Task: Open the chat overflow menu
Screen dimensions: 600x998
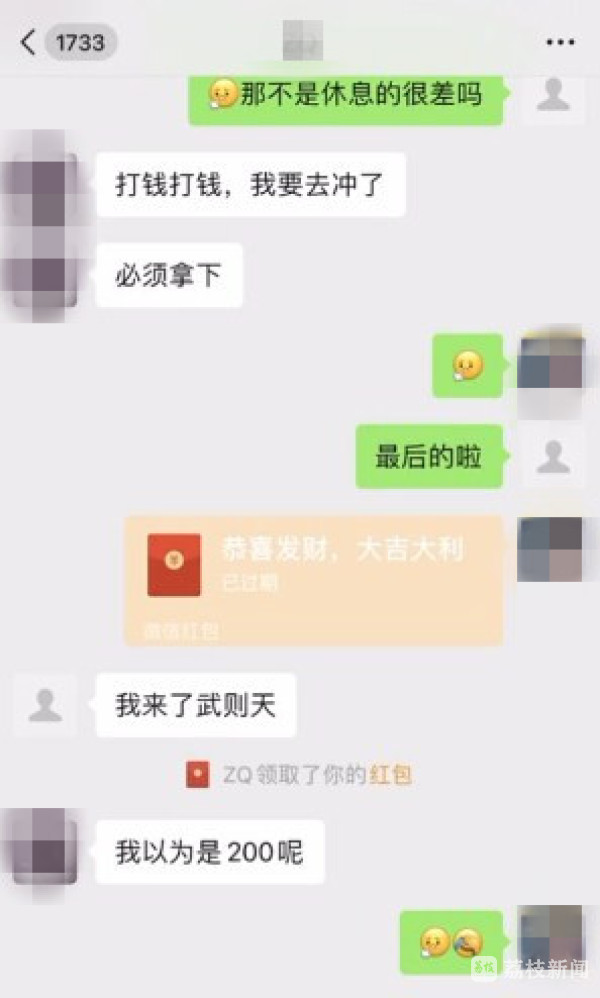Action: pyautogui.click(x=561, y=42)
